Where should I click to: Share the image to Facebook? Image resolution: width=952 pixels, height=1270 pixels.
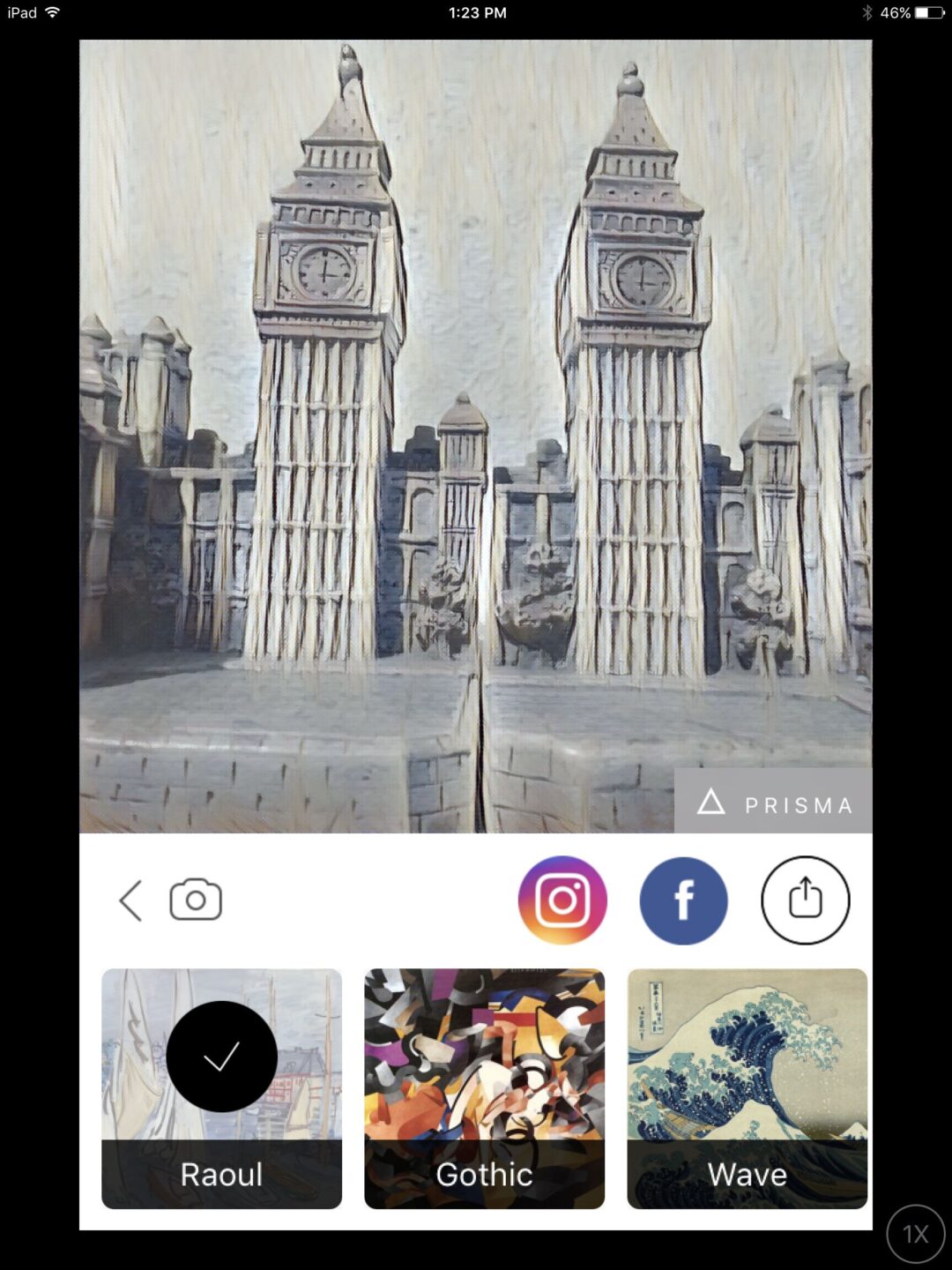(683, 899)
